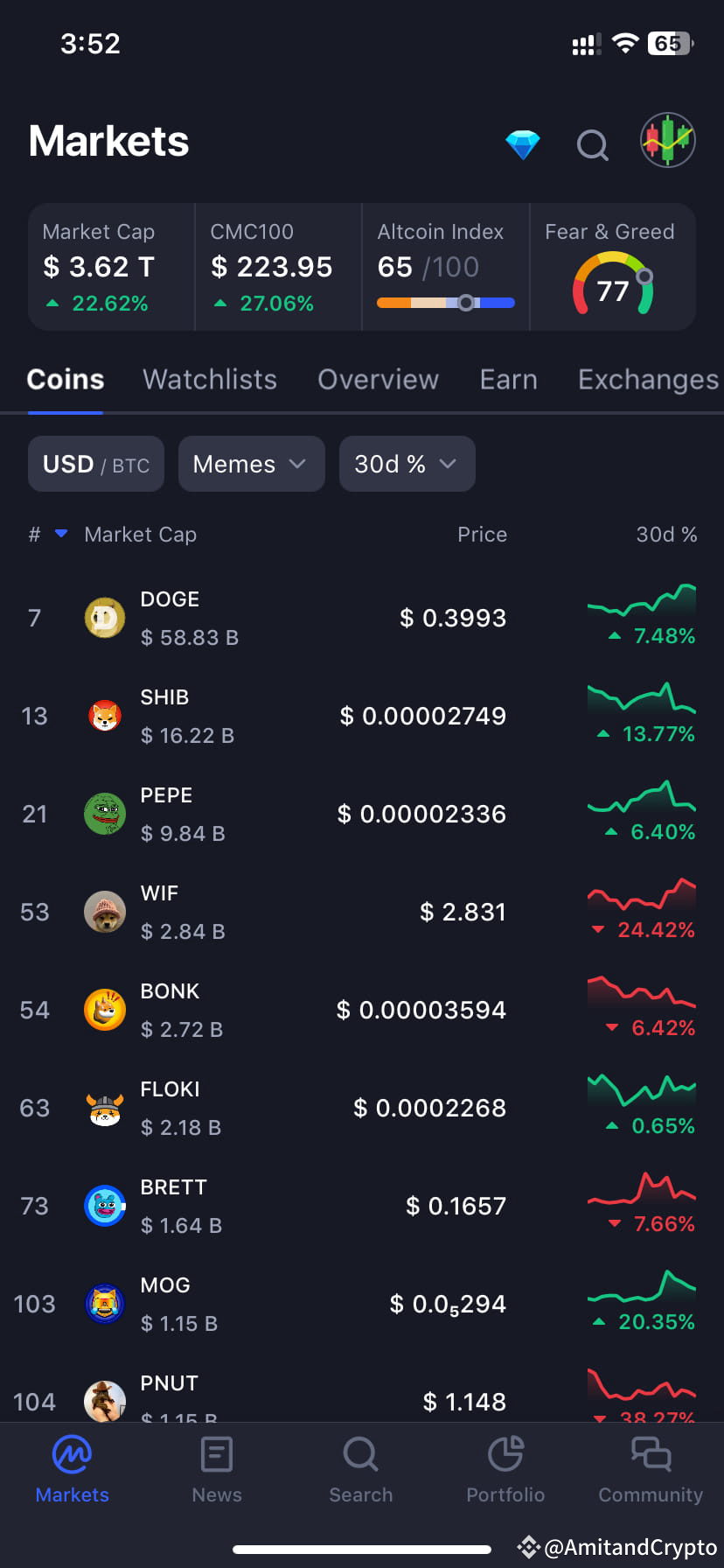Viewport: 724px width, 1568px height.
Task: Switch to the Watchlists tab
Action: tap(209, 380)
